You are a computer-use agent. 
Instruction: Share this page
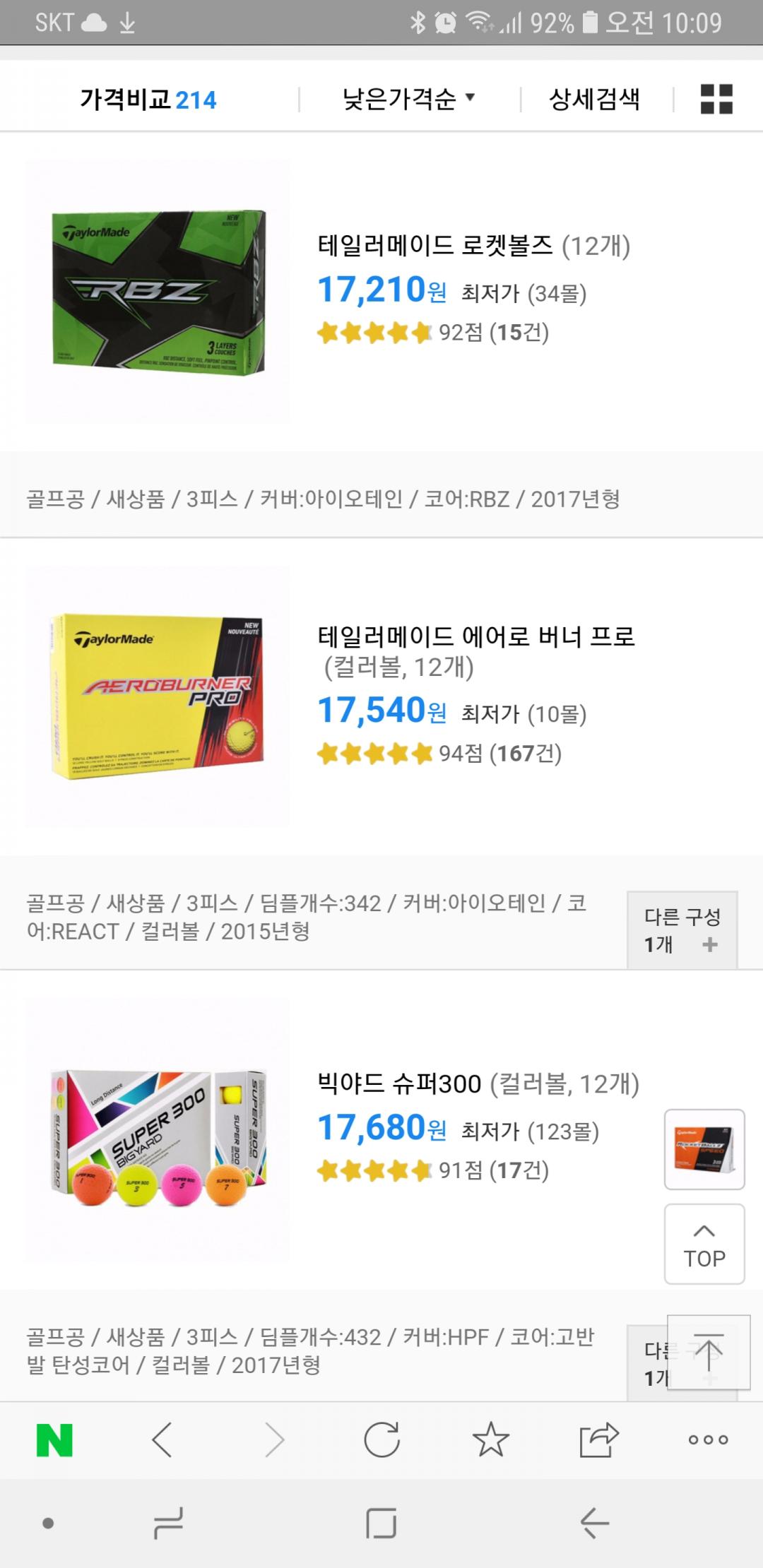tap(598, 1440)
